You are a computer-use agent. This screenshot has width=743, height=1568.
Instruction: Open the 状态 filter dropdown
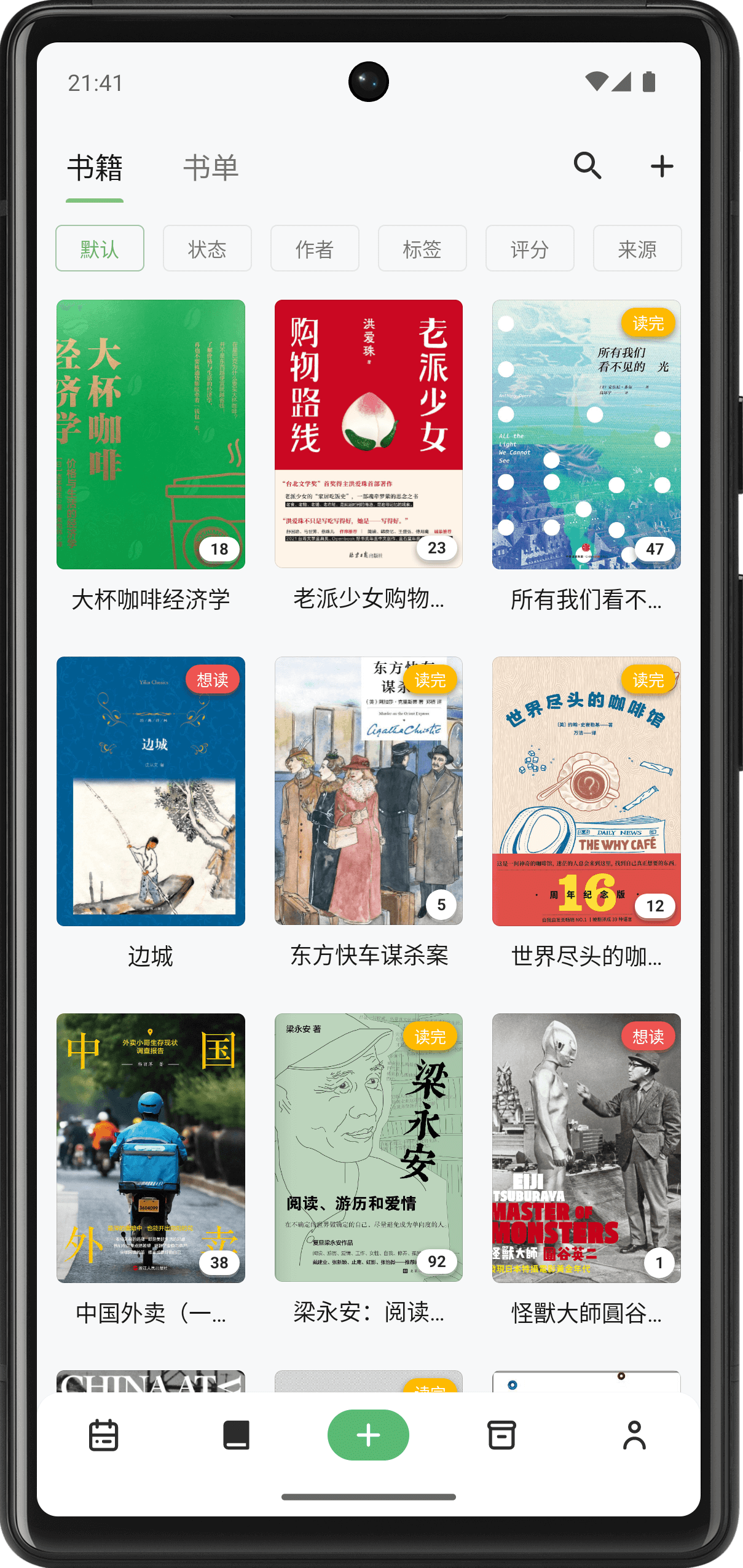pyautogui.click(x=207, y=248)
